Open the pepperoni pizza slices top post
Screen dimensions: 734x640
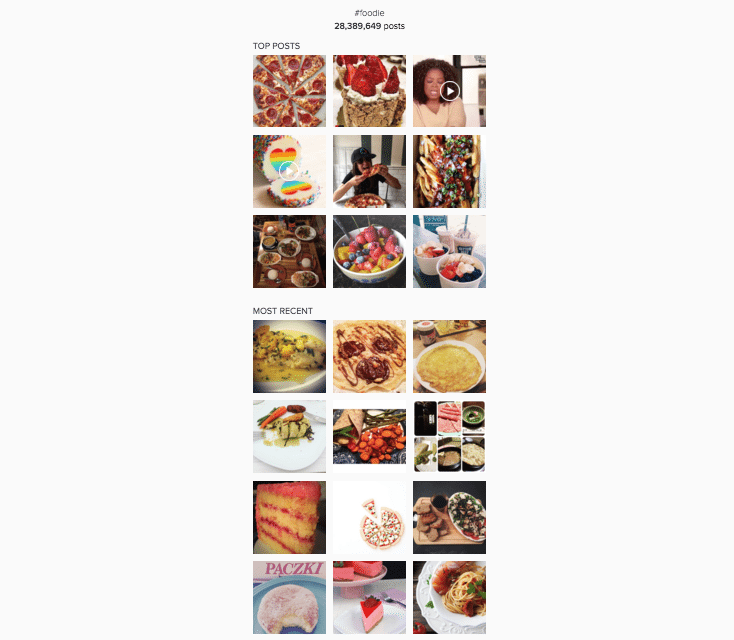[289, 91]
